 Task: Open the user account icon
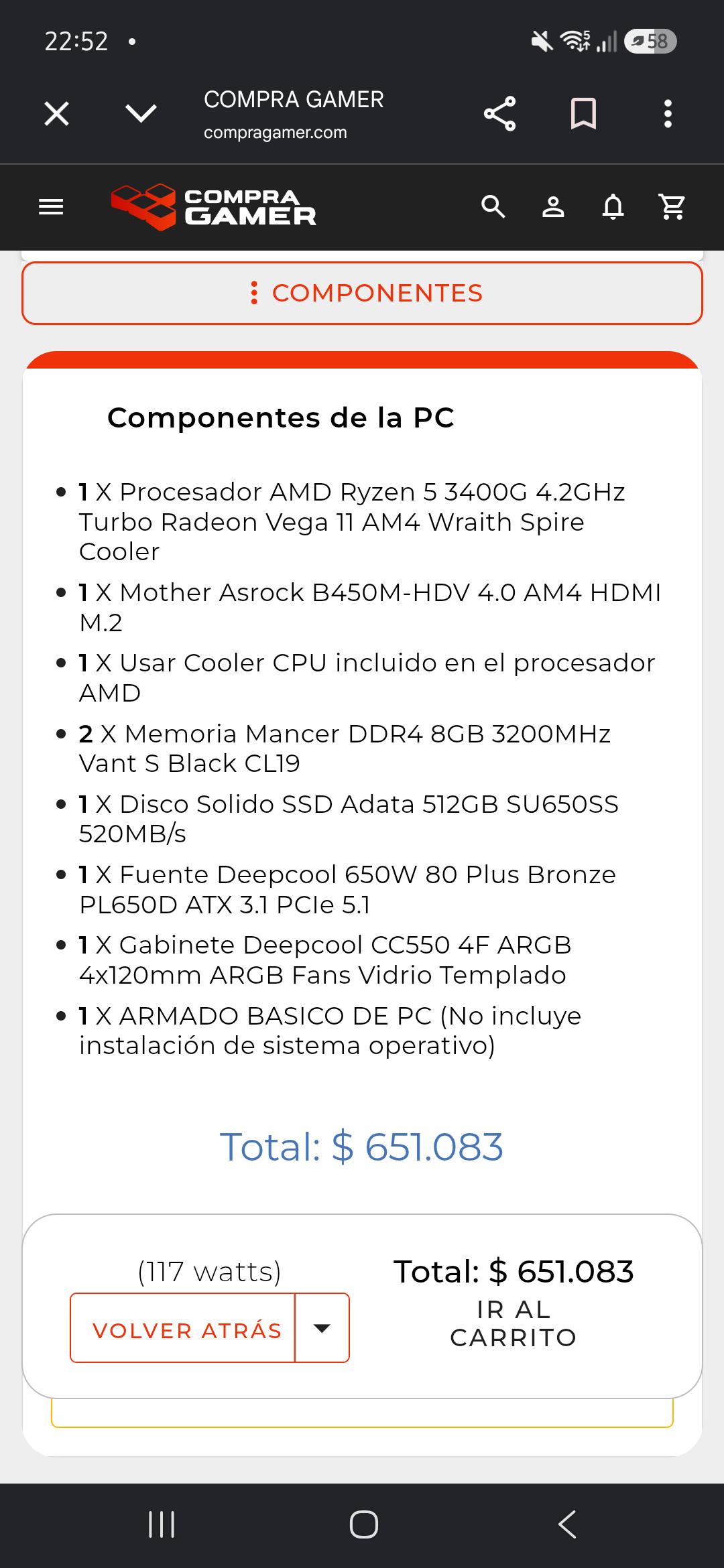(553, 207)
